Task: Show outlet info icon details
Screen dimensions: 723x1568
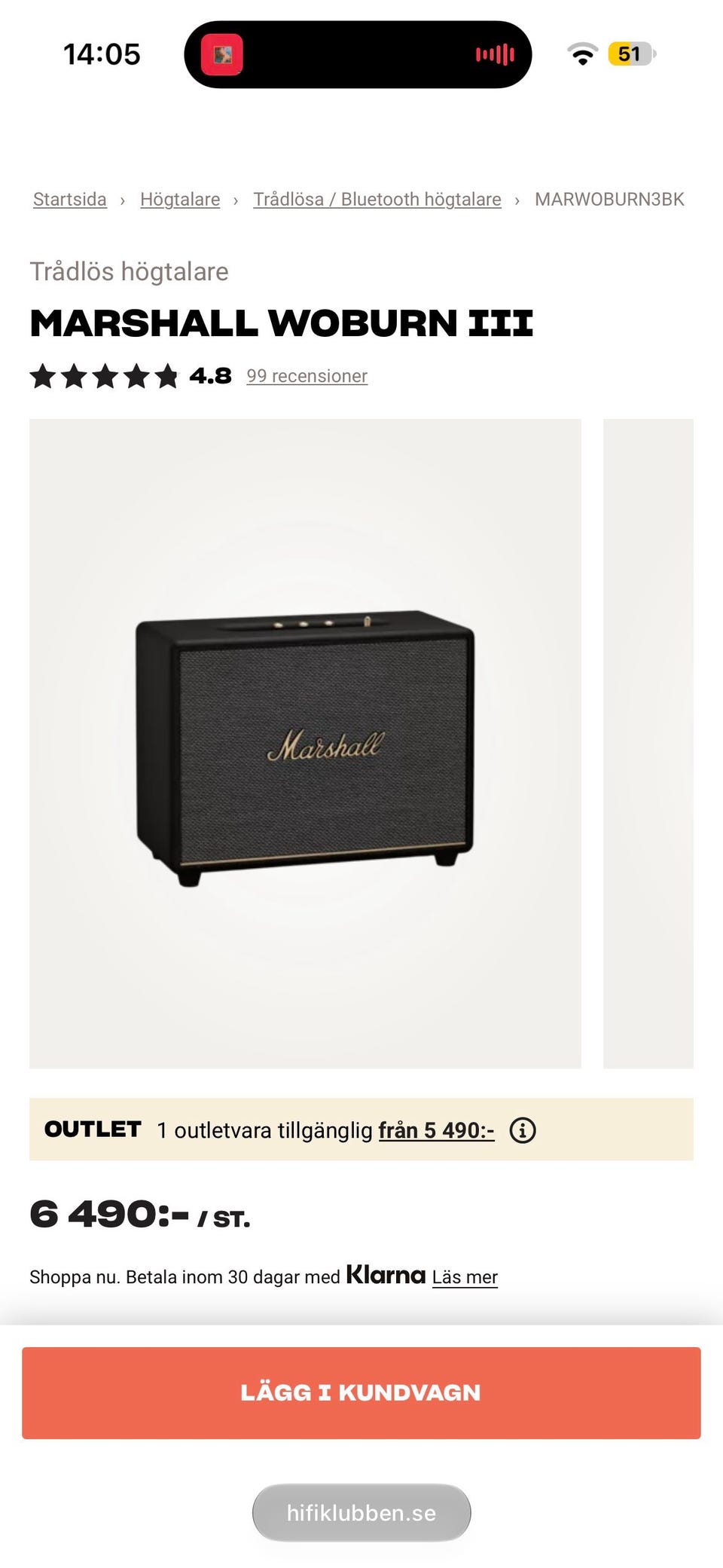Action: click(523, 1130)
